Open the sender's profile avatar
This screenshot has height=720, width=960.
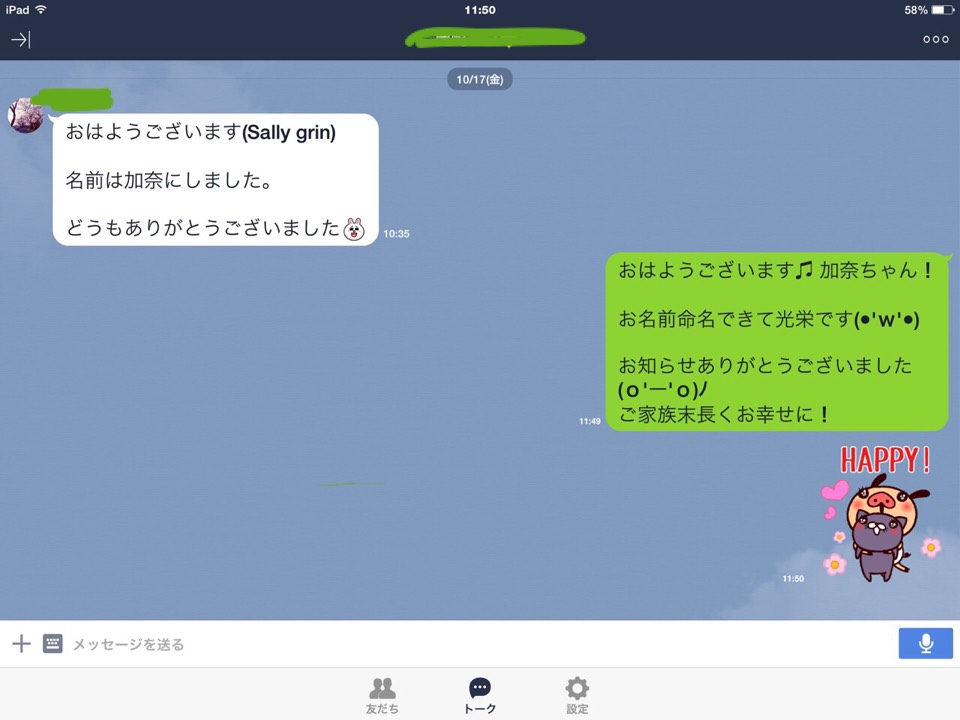[x=25, y=116]
